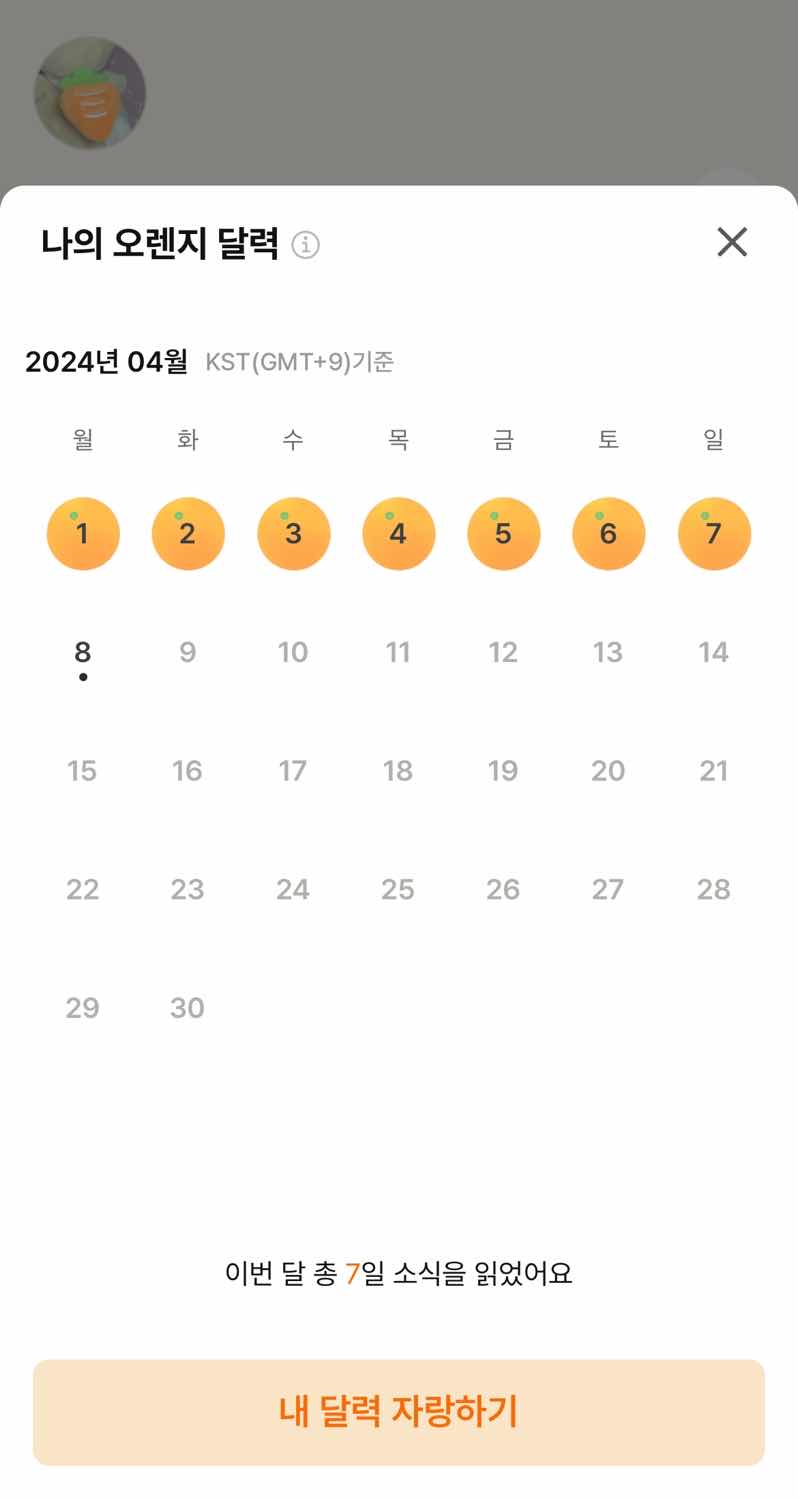Tap the KST(GMT+9)기준 timezone label
The height and width of the screenshot is (1500, 798).
(x=300, y=364)
